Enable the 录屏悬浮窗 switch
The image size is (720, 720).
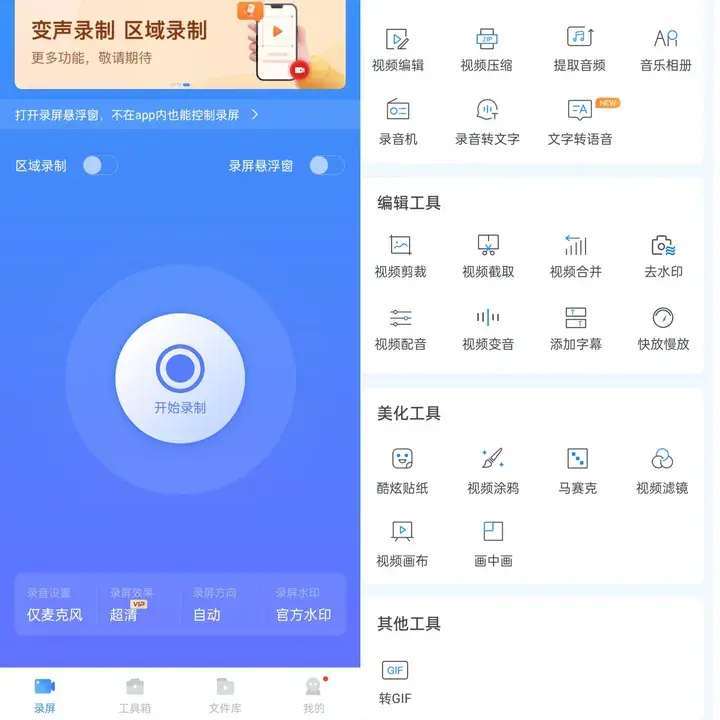[326, 165]
